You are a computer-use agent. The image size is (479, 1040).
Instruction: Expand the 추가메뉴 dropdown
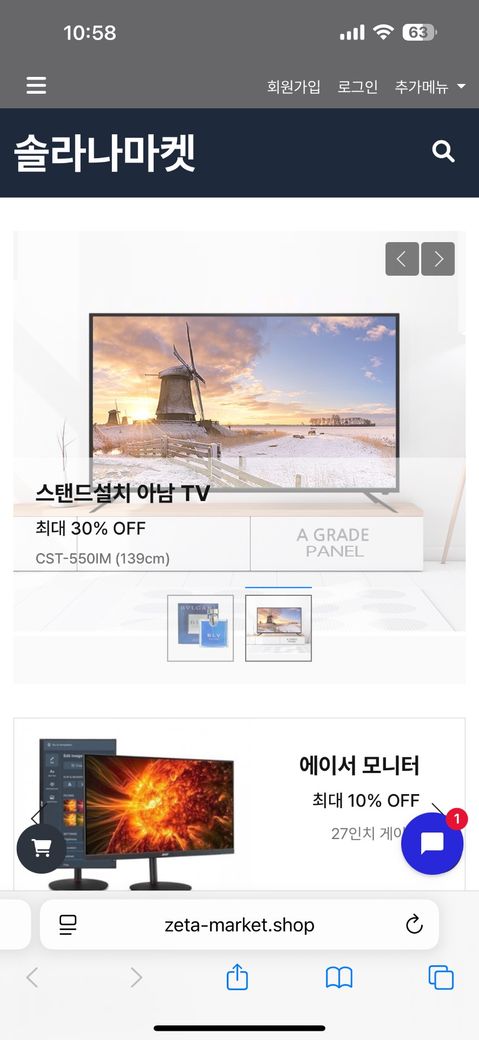pyautogui.click(x=430, y=87)
